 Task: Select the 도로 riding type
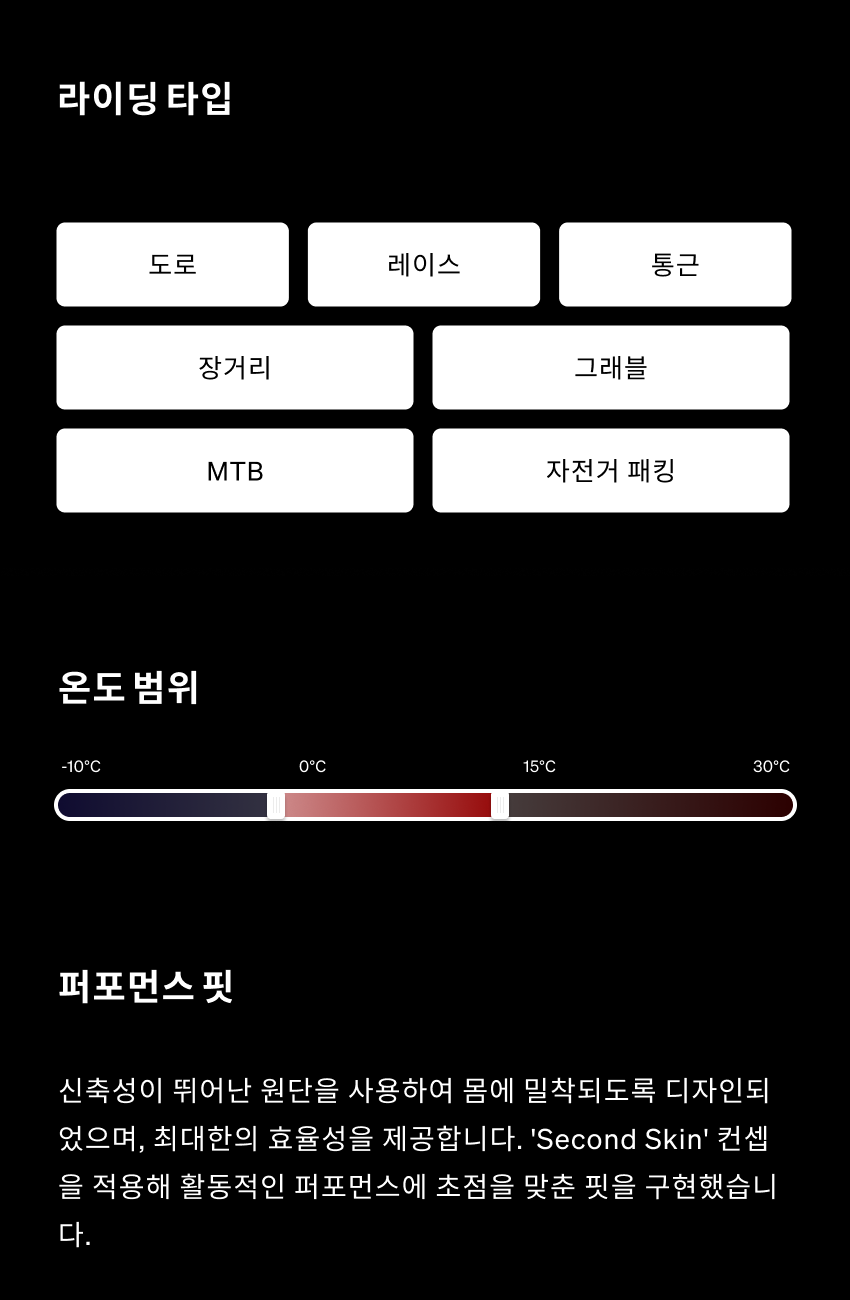click(172, 264)
